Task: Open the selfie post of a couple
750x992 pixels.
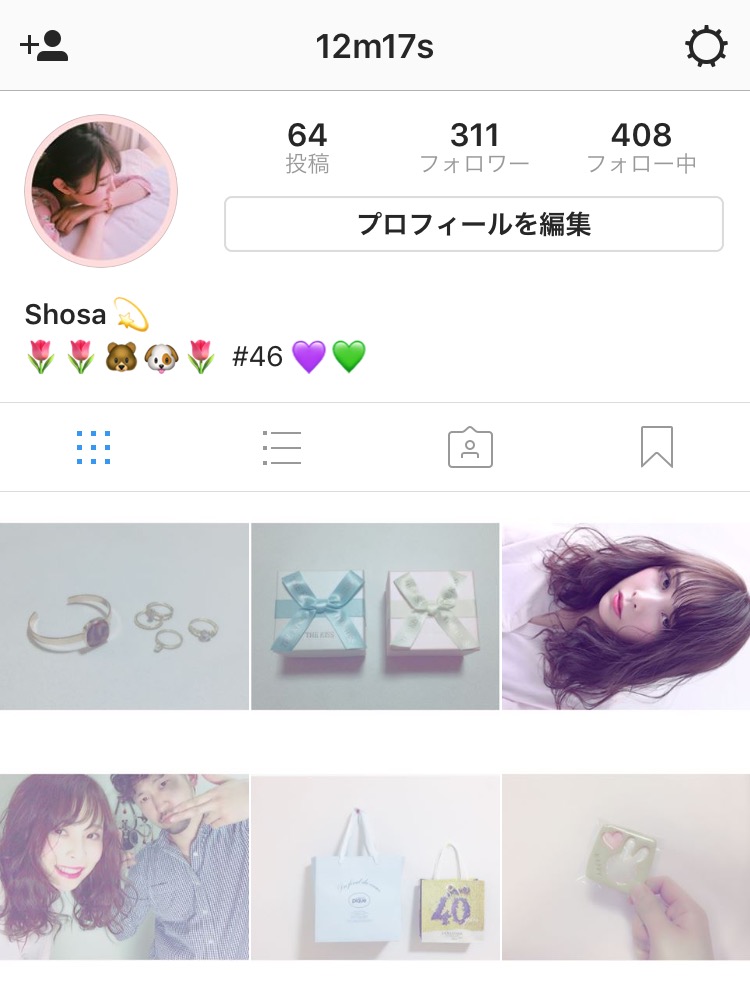Action: click(124, 867)
